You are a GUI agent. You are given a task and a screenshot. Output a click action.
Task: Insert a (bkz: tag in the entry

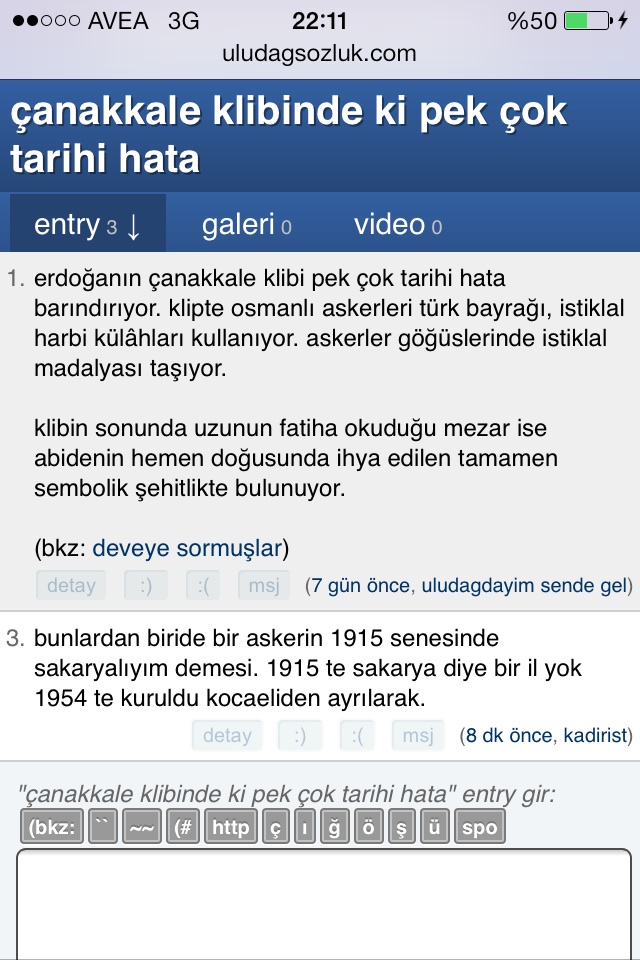tap(51, 827)
